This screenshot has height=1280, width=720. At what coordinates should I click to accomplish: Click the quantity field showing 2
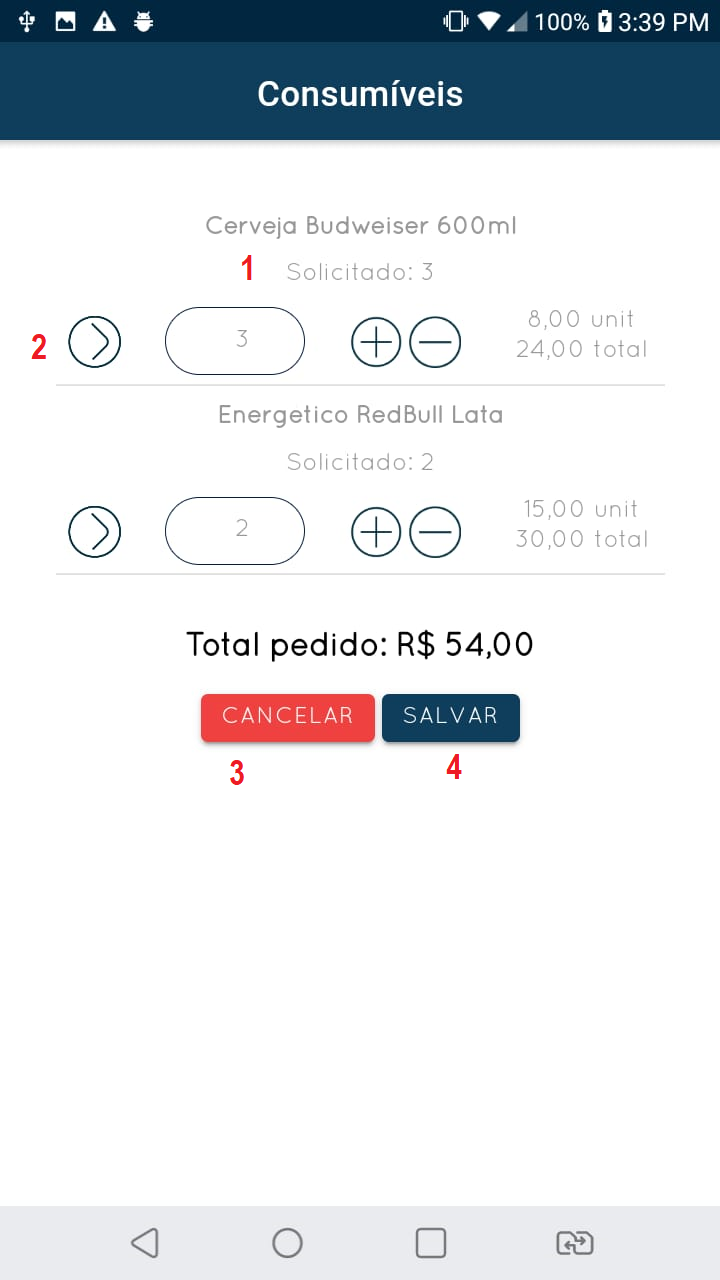(x=234, y=531)
